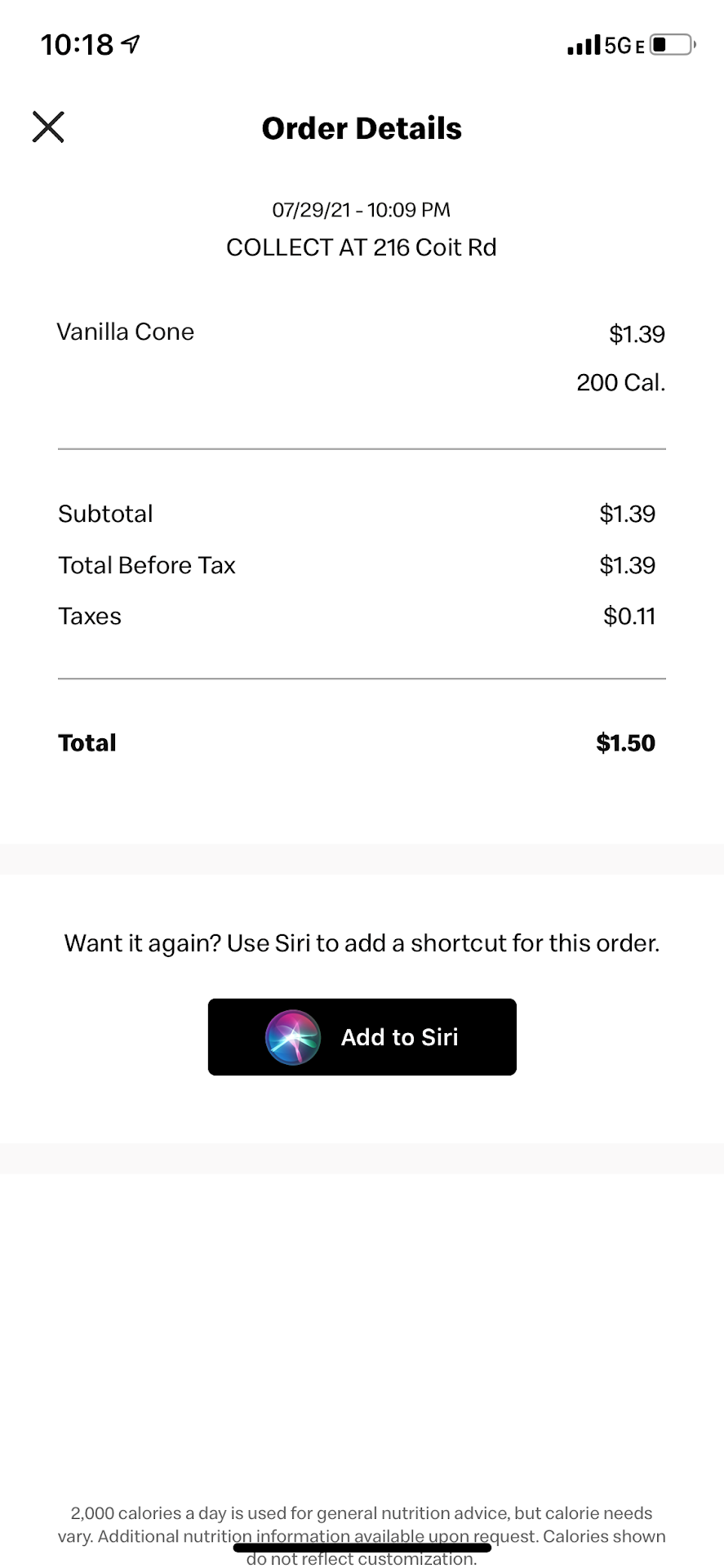This screenshot has height=1568, width=724.
Task: Close the Order Details screen
Action: click(48, 127)
